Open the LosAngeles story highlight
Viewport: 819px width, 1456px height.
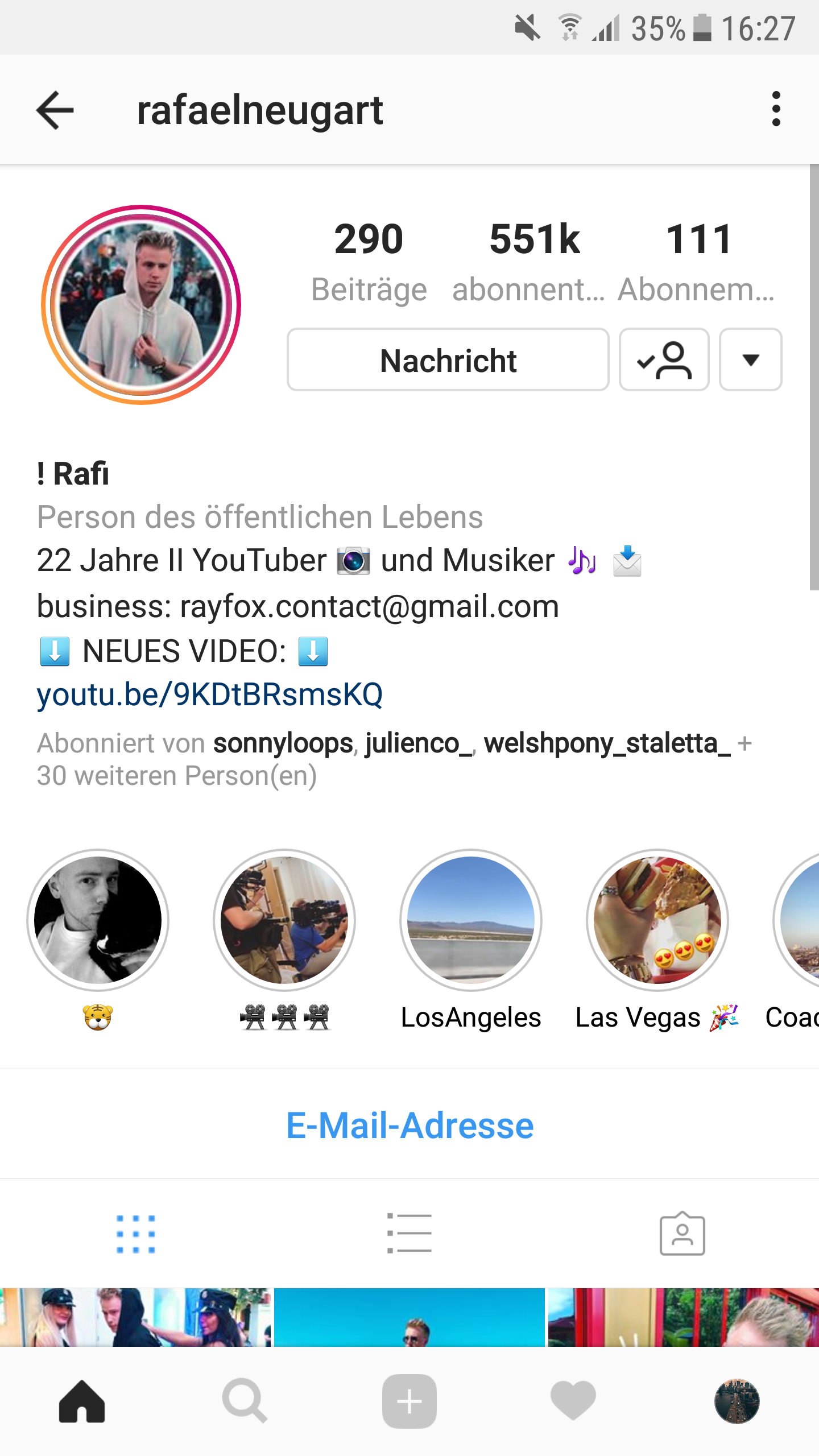pyautogui.click(x=470, y=920)
